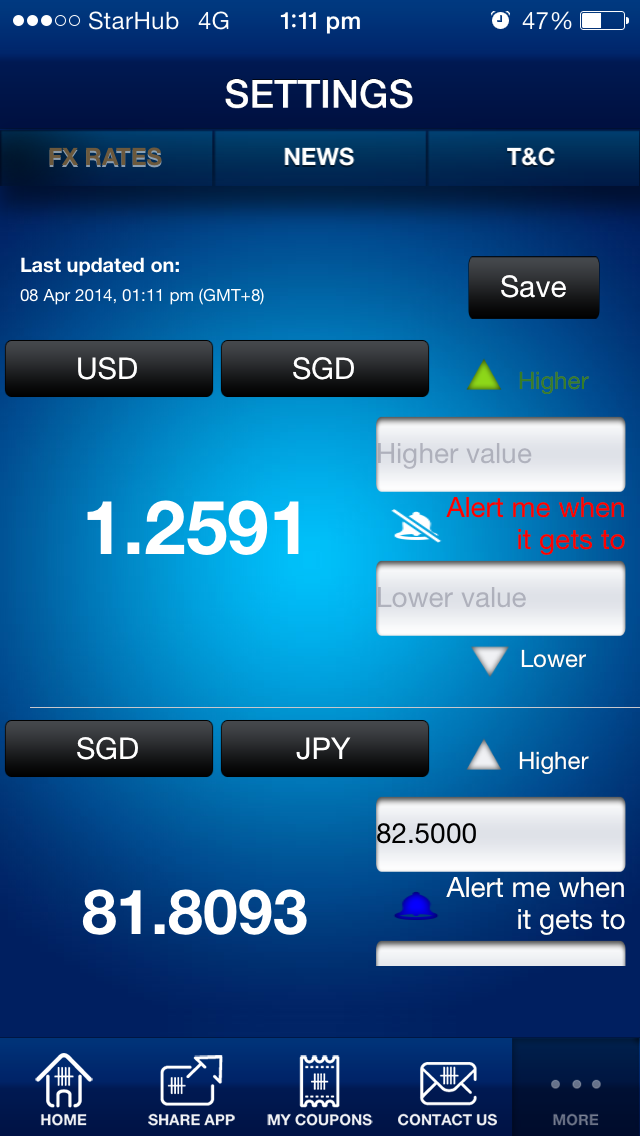Switch to the T&C tab
The height and width of the screenshot is (1136, 640).
(x=531, y=157)
